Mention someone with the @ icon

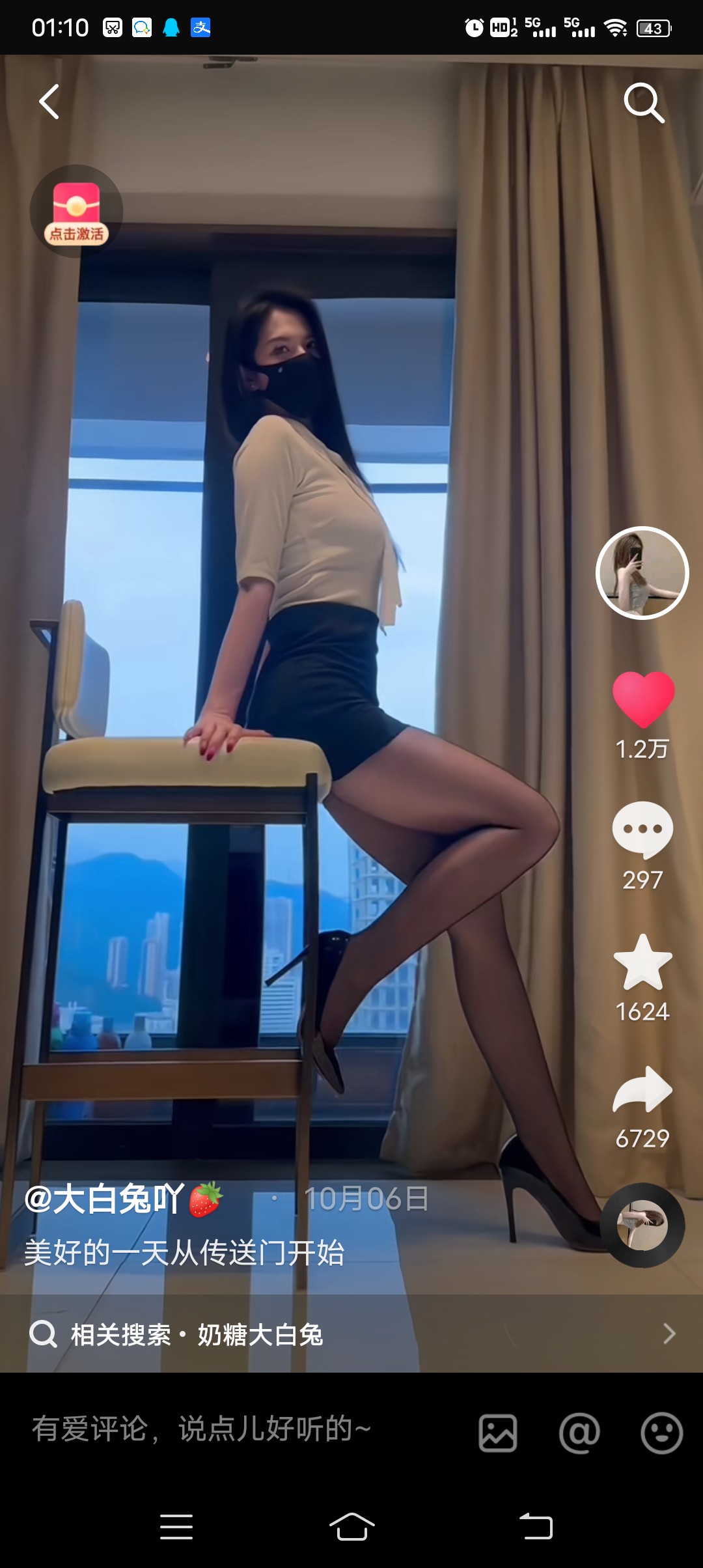click(x=579, y=1433)
